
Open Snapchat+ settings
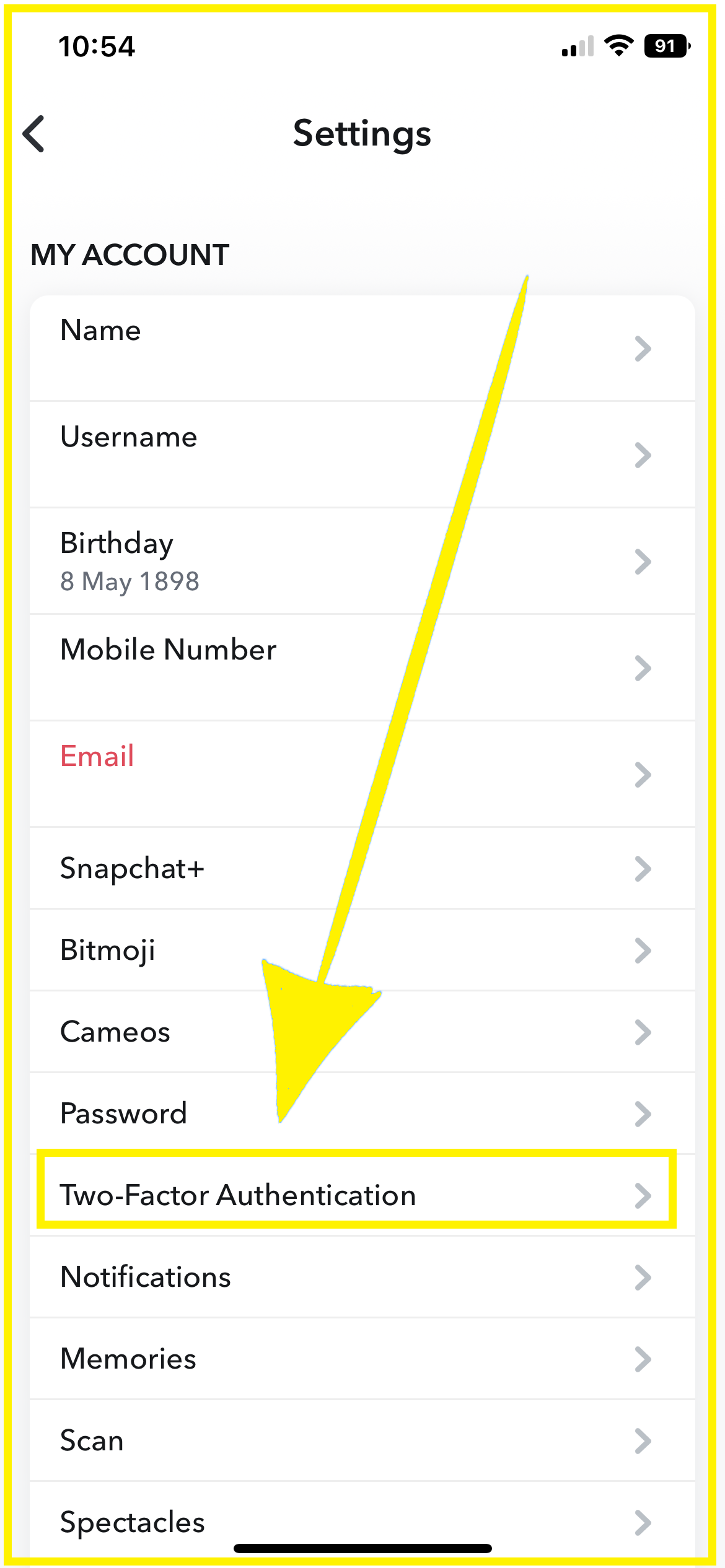362,868
